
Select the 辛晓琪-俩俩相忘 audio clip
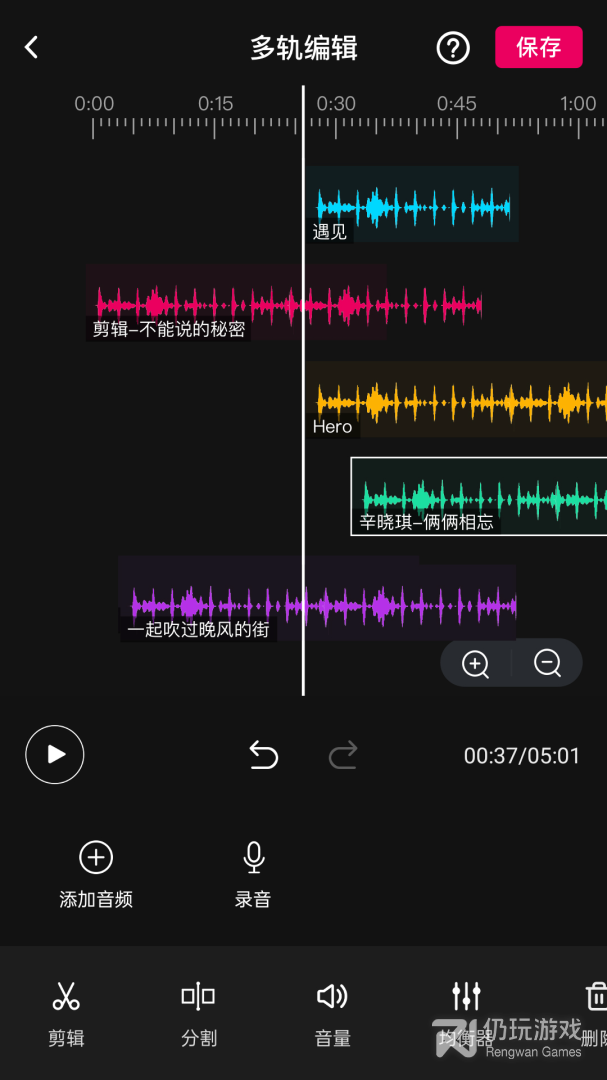tap(480, 496)
